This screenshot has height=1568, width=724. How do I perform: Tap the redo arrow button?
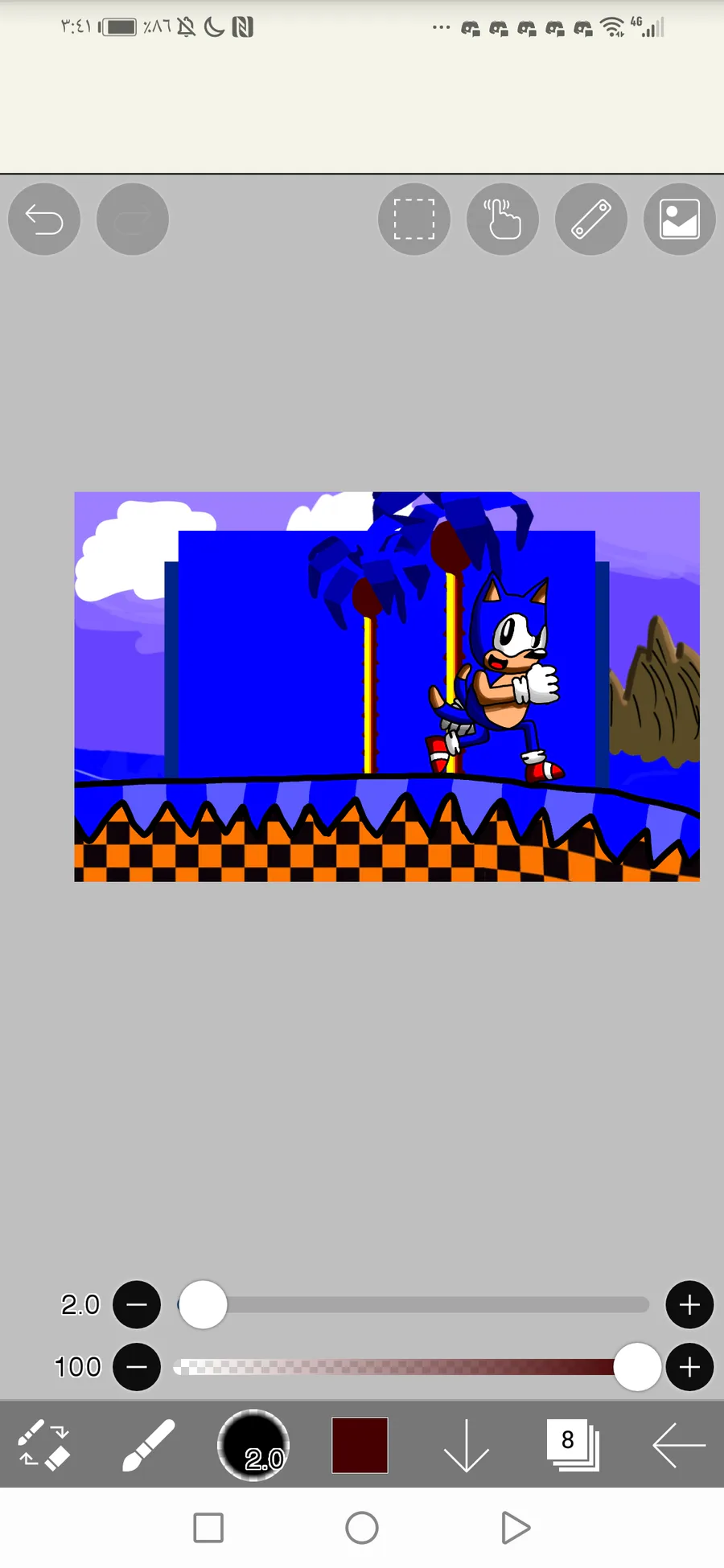tap(133, 219)
